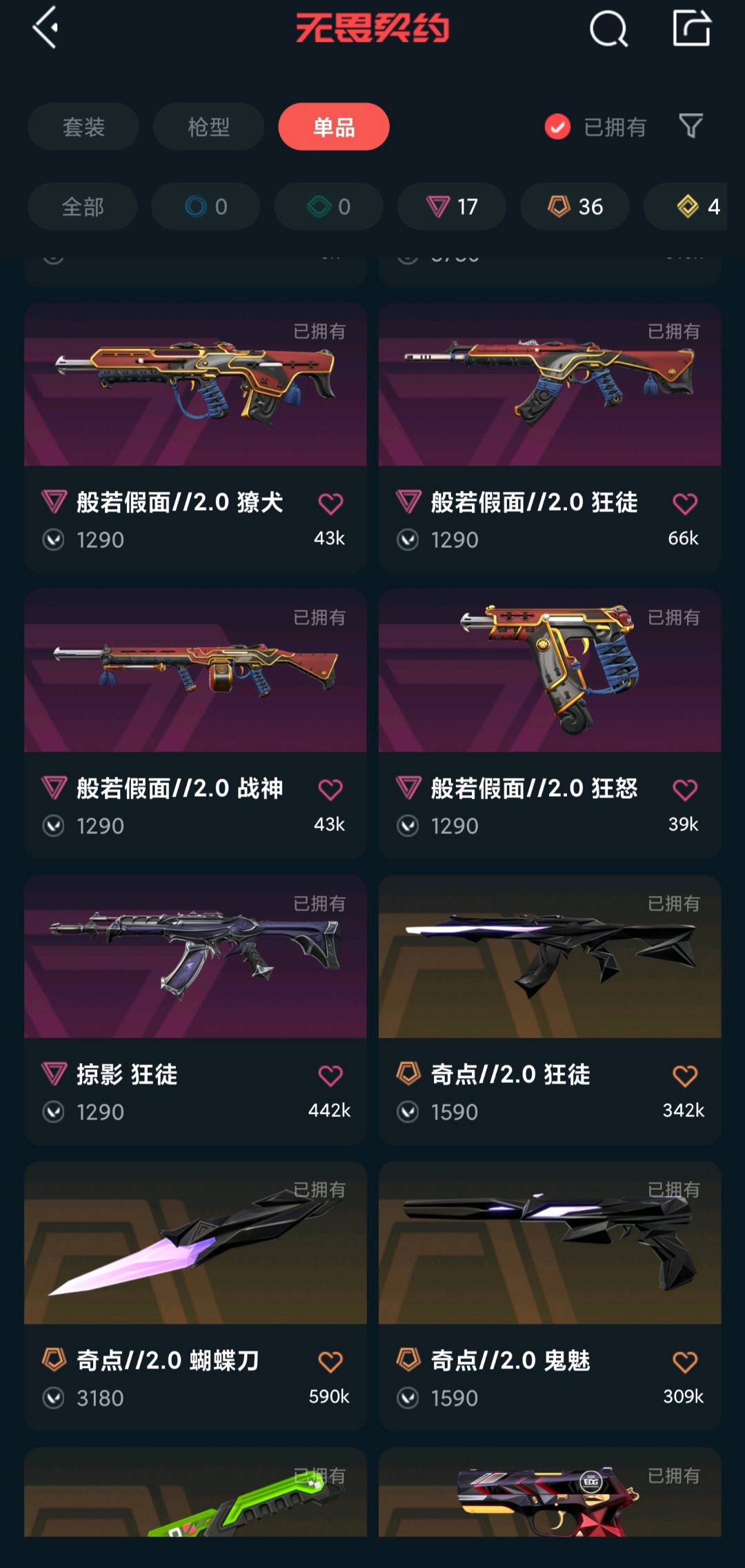Select the 全部 filter chip

(82, 206)
